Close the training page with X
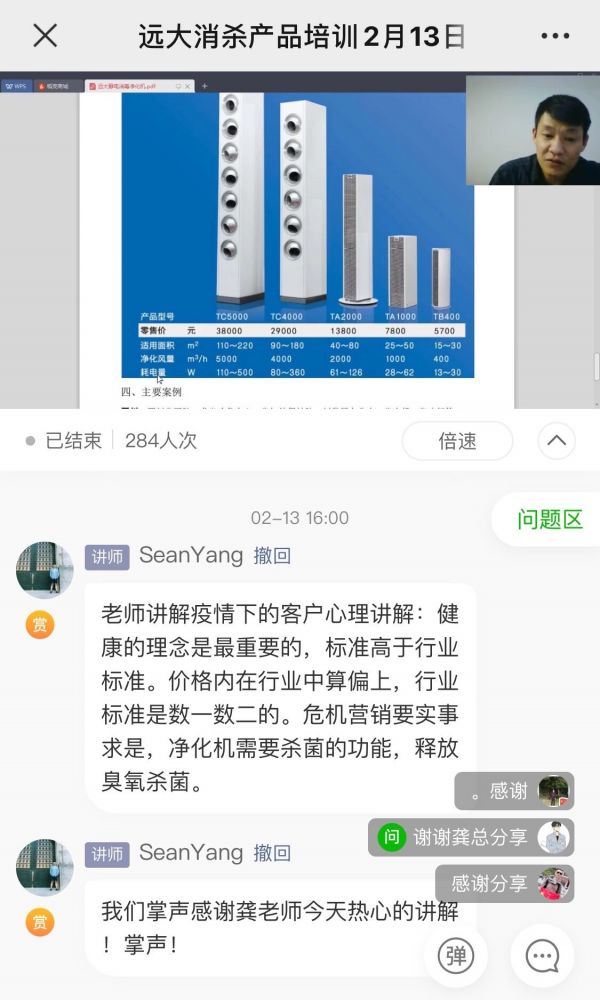 click(46, 36)
